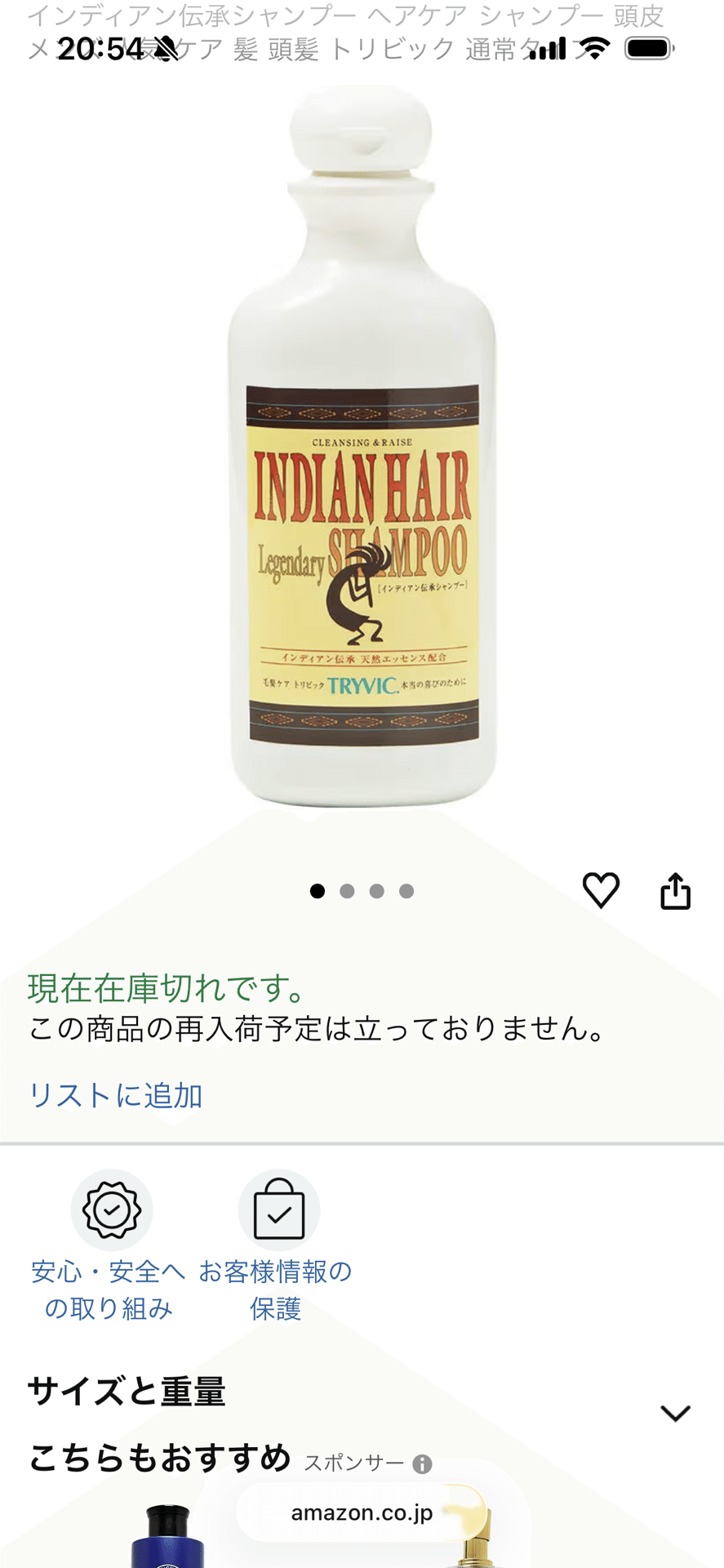Select the second carousel dot
Viewport: 724px width, 1568px height.
pos(345,892)
